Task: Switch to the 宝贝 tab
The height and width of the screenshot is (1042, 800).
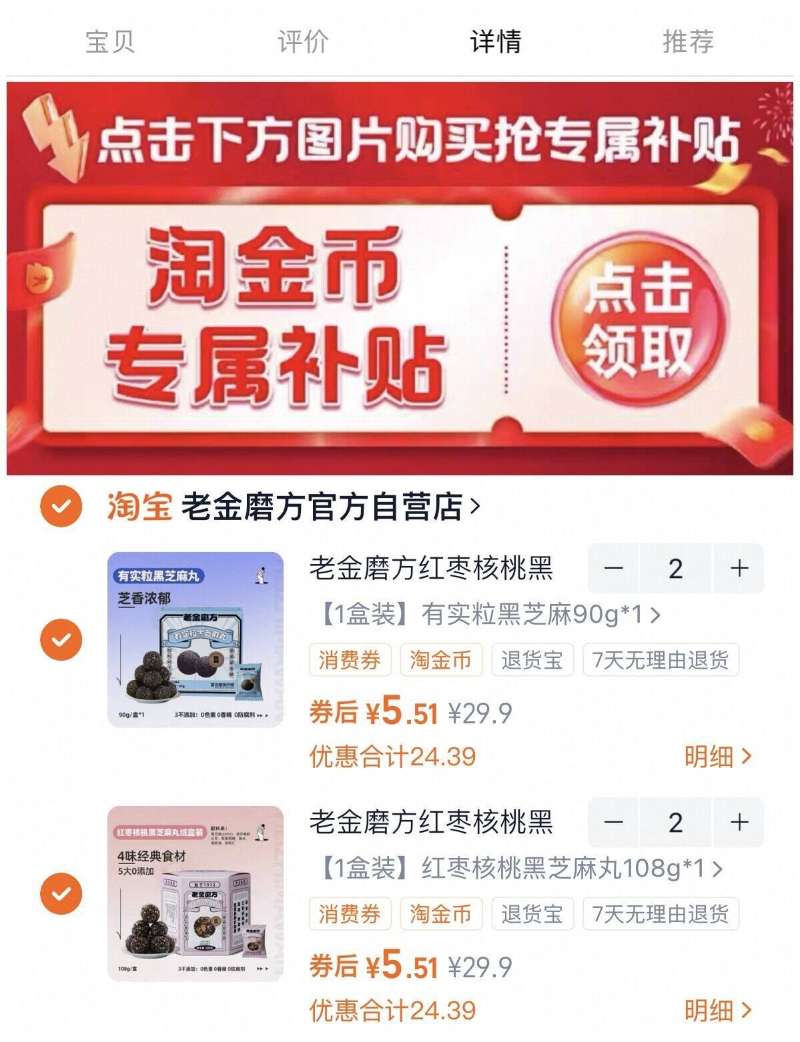Action: click(x=110, y=42)
